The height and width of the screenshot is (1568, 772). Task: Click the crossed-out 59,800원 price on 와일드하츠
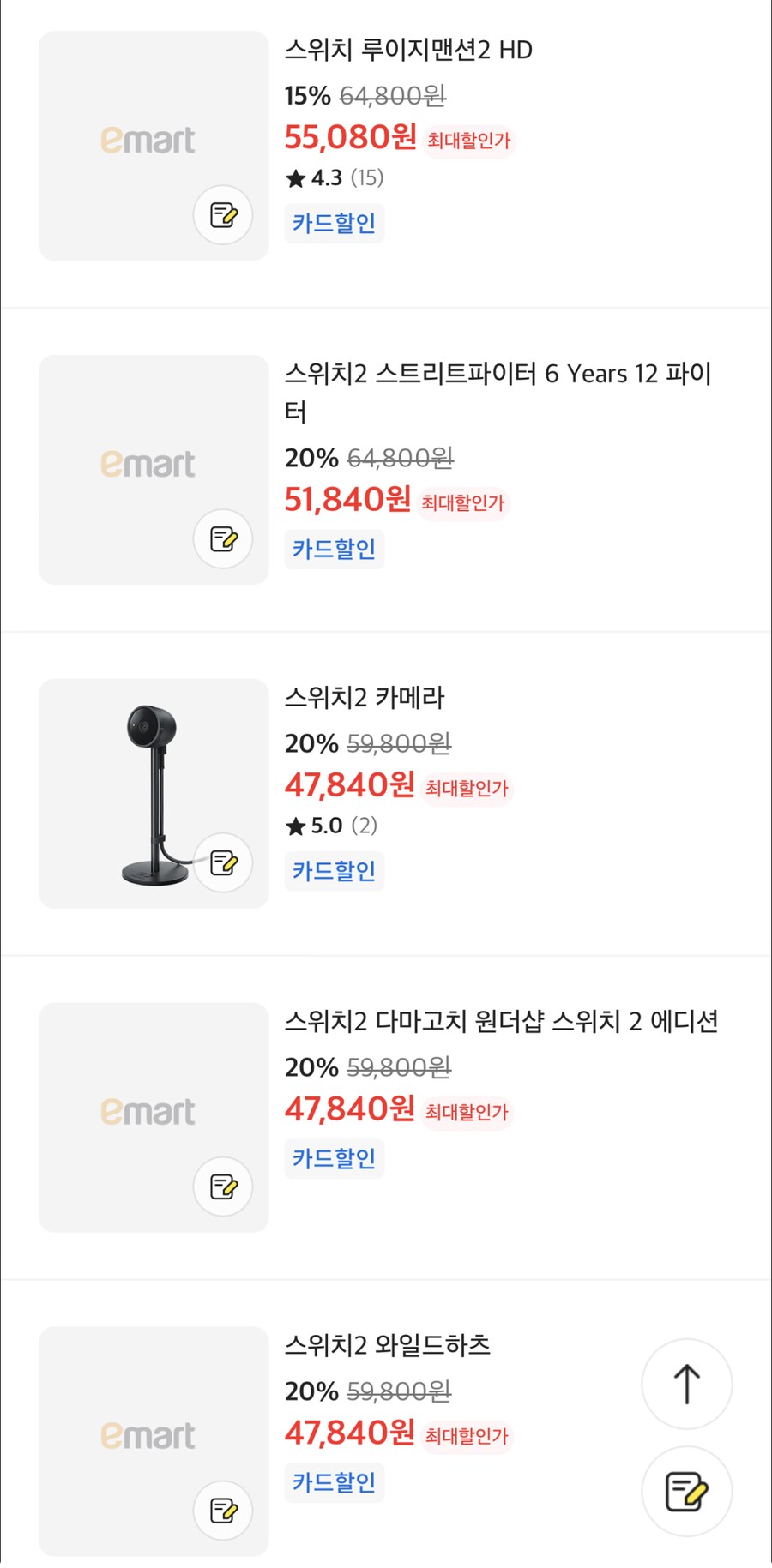pyautogui.click(x=400, y=1391)
